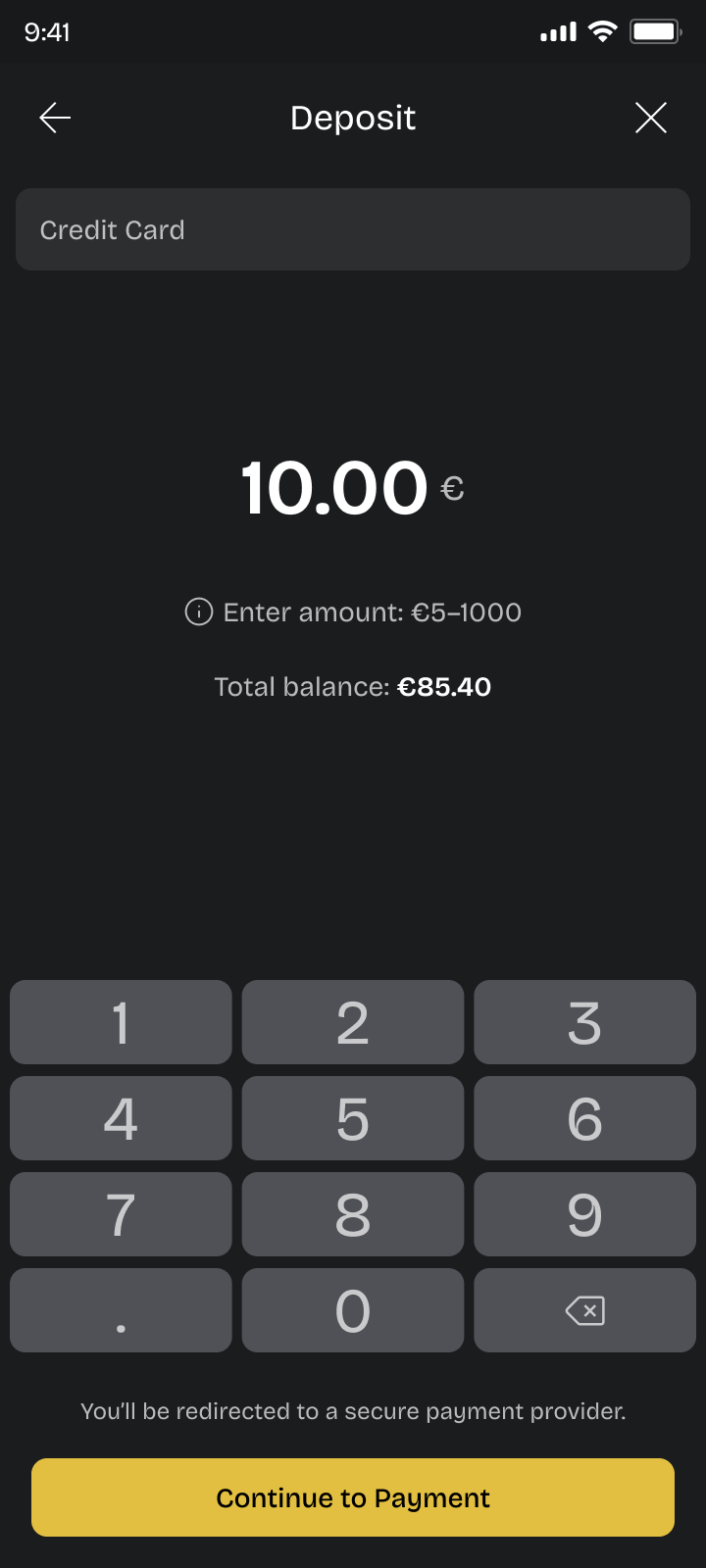Enter digit 8 on the keypad
This screenshot has width=706, height=1568.
click(x=353, y=1214)
